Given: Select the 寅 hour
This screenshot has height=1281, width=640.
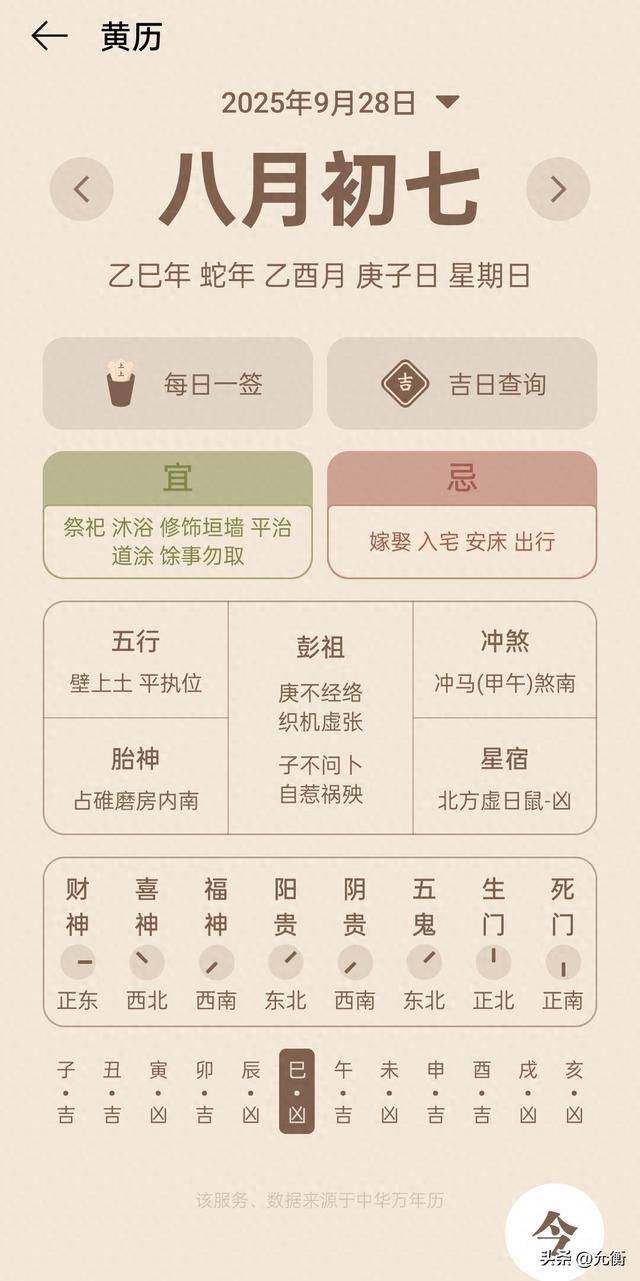Looking at the screenshot, I should (158, 1092).
